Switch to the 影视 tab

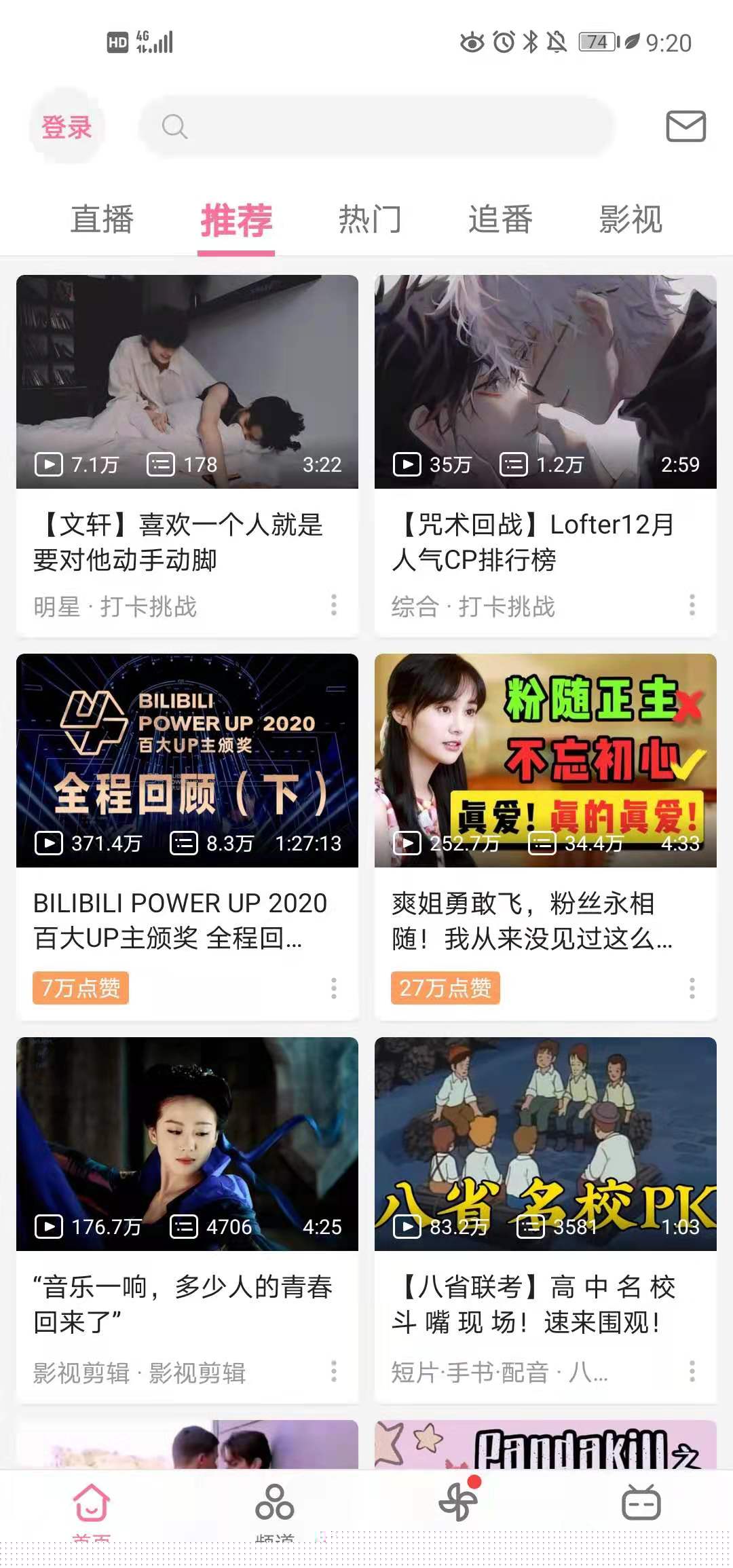tap(631, 220)
